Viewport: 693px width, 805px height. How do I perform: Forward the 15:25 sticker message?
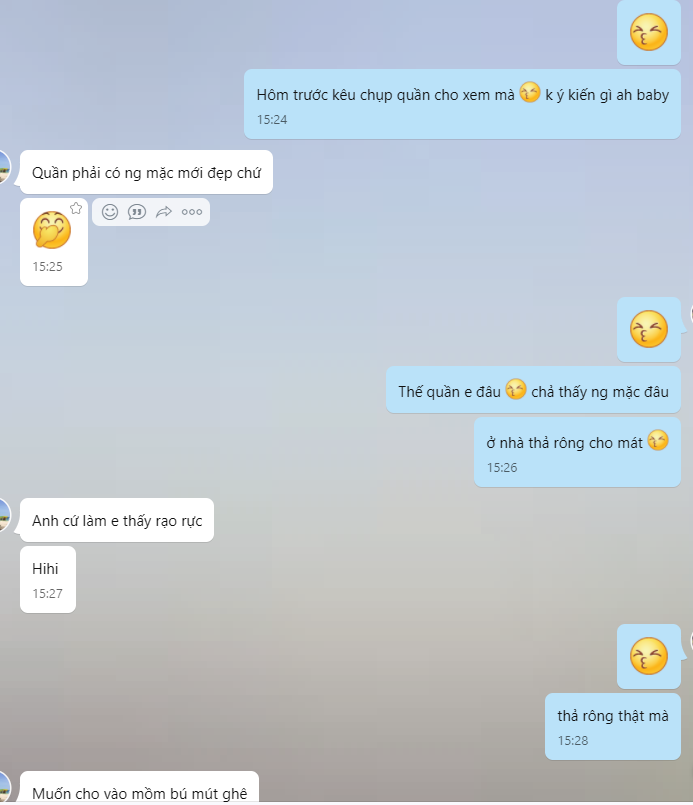164,212
